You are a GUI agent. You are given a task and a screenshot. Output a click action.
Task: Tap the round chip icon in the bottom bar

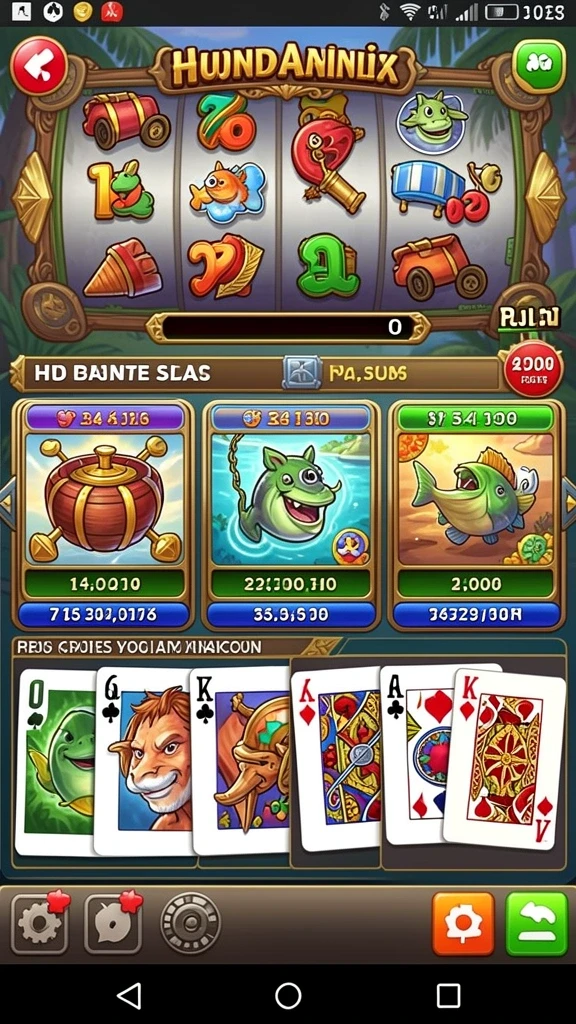(x=191, y=923)
